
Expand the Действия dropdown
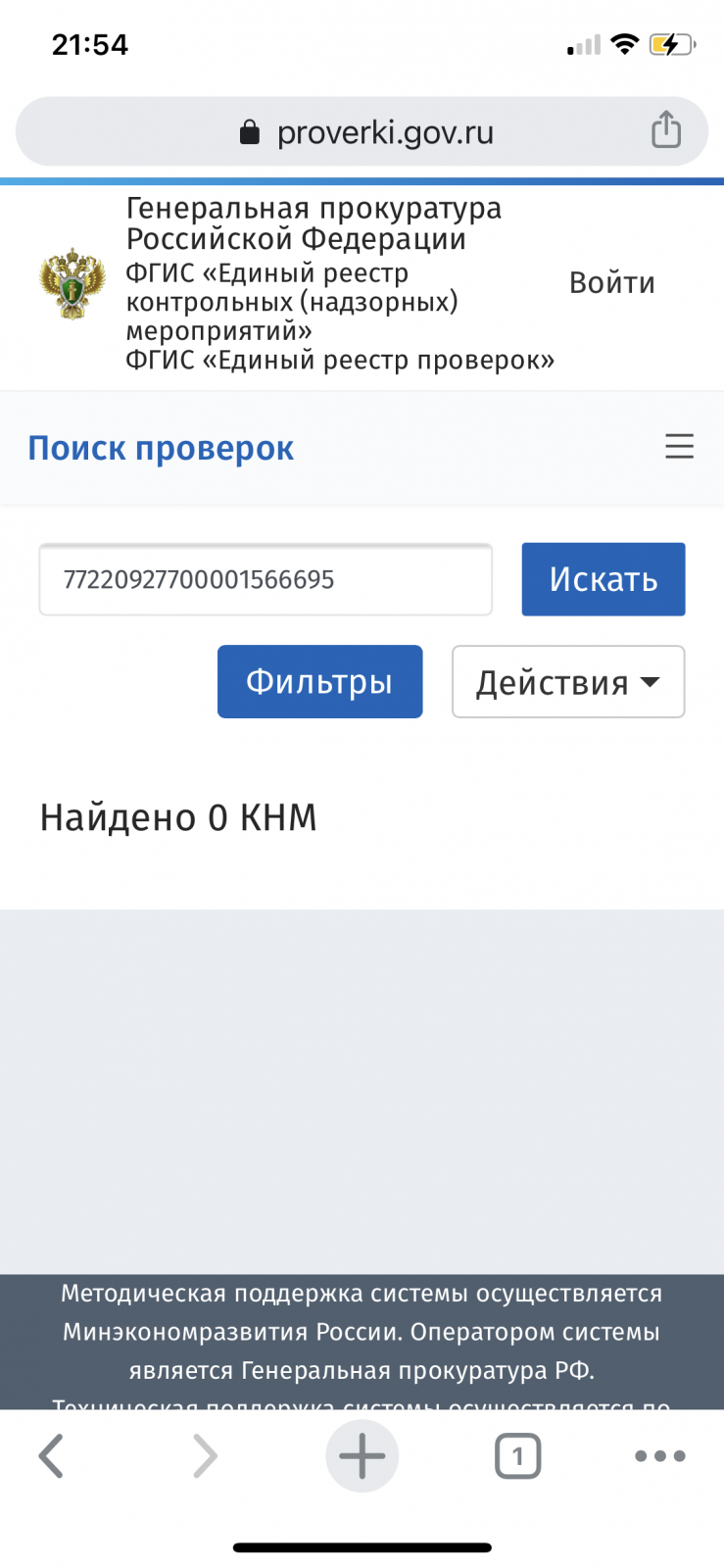click(568, 681)
